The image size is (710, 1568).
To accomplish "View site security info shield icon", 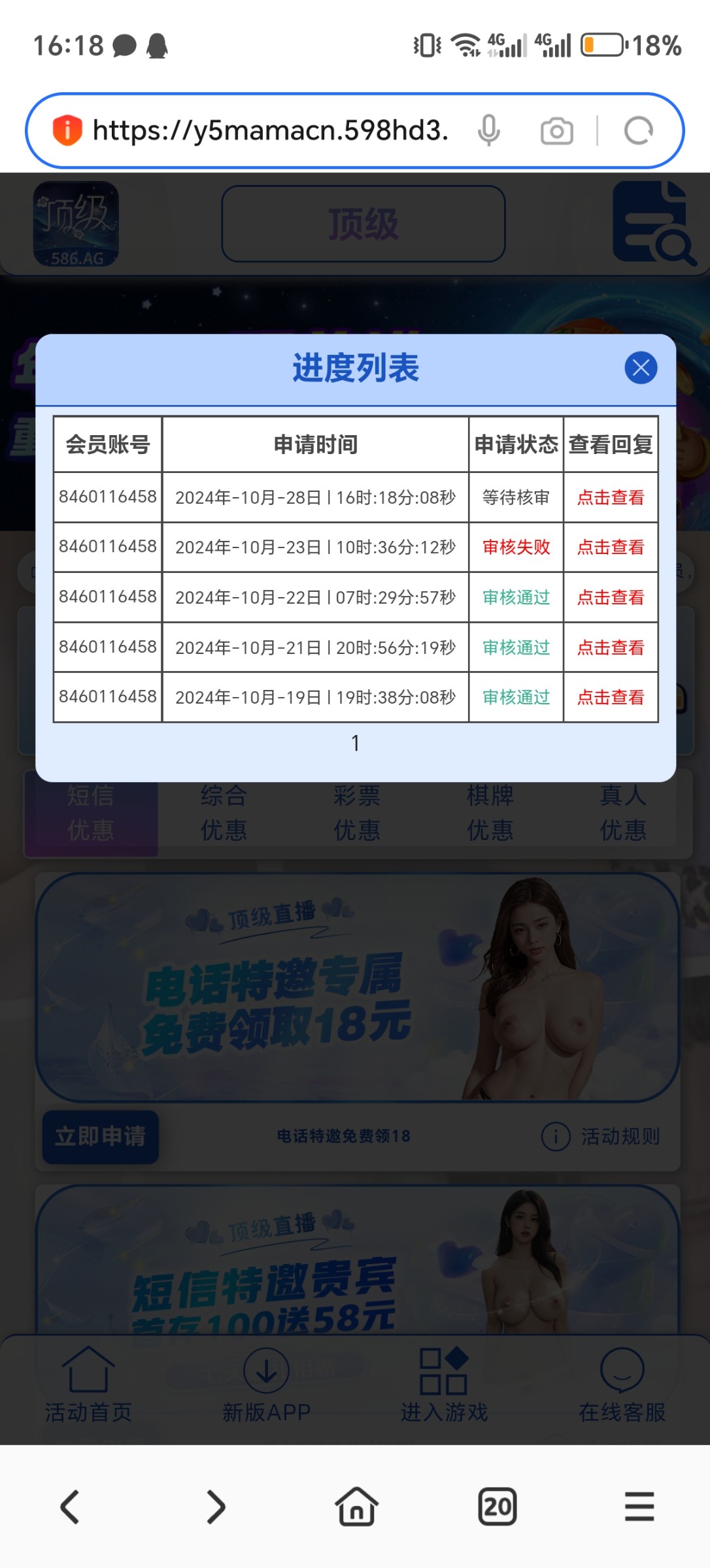I will [x=67, y=130].
